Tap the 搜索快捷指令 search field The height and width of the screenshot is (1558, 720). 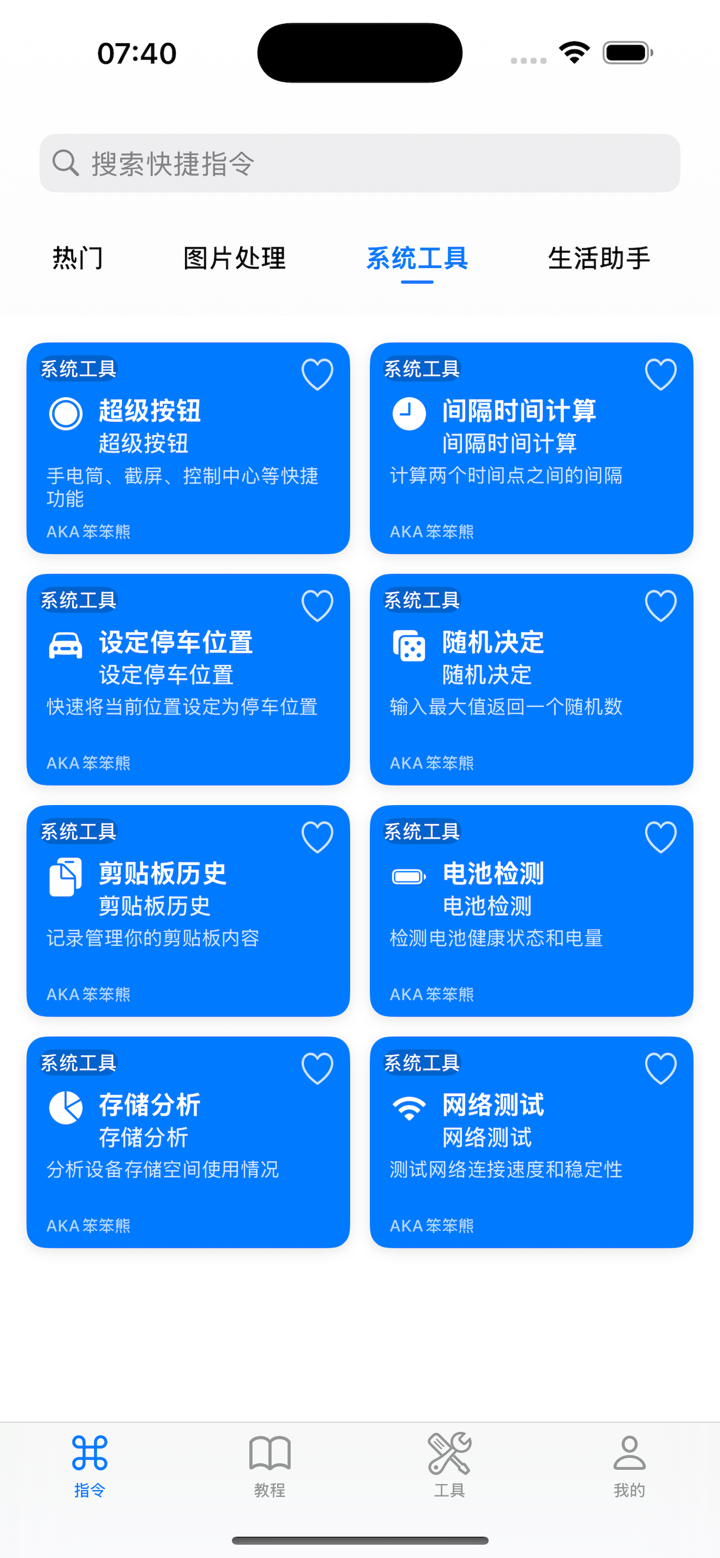coord(360,162)
